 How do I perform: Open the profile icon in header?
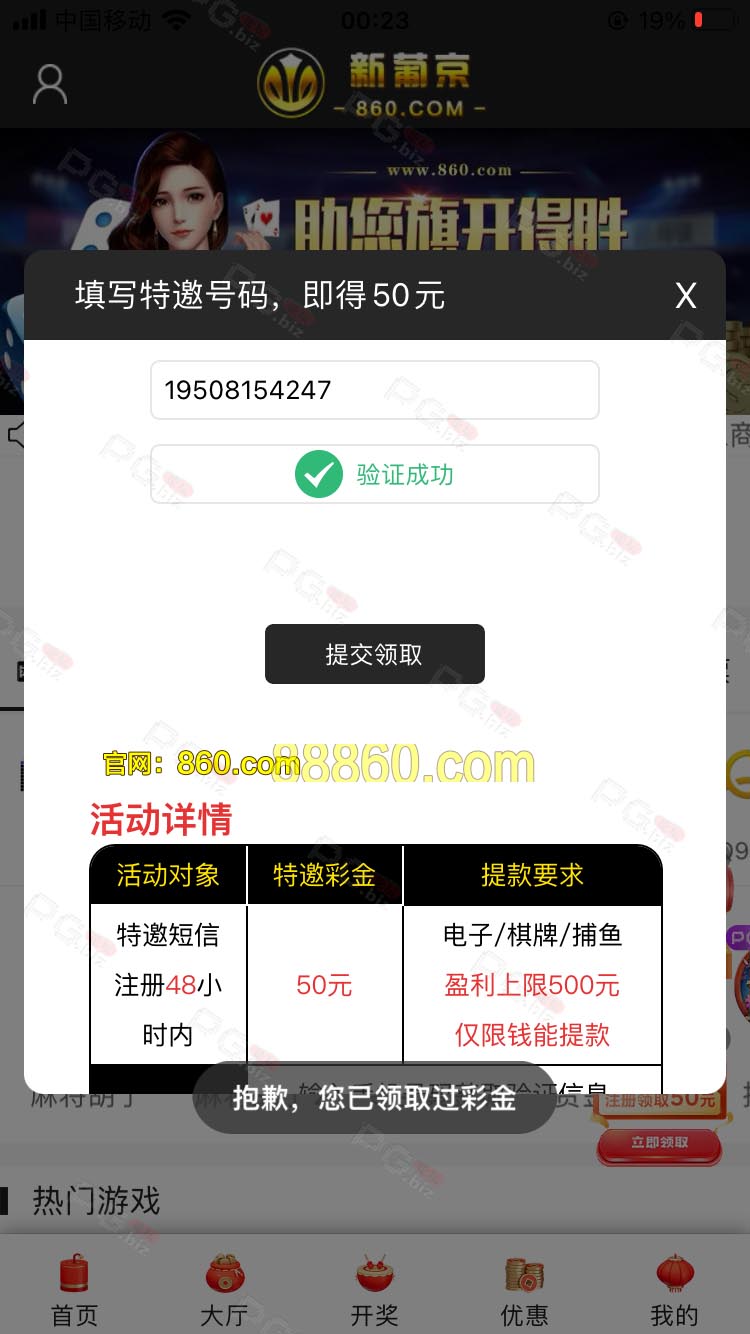click(49, 85)
